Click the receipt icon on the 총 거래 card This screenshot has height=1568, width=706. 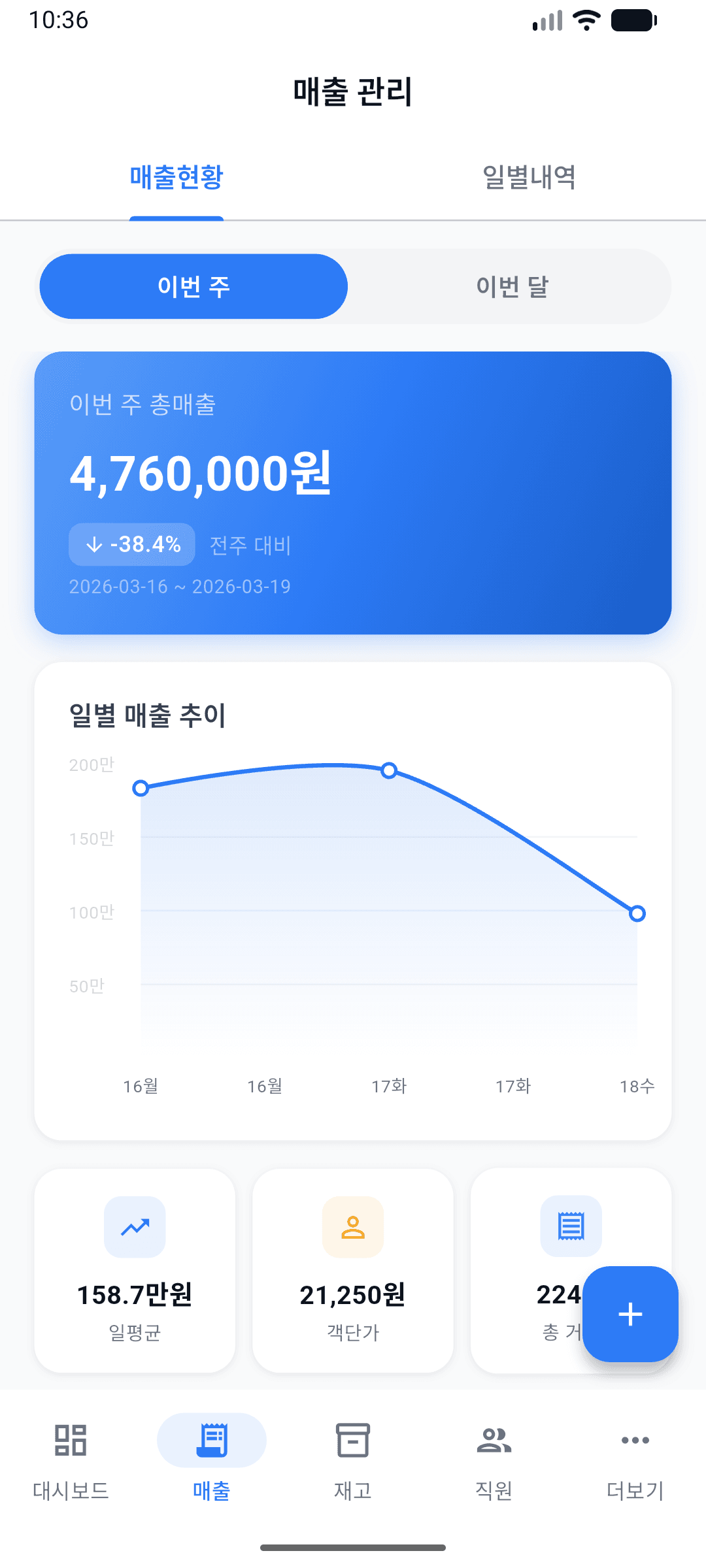(x=570, y=1226)
